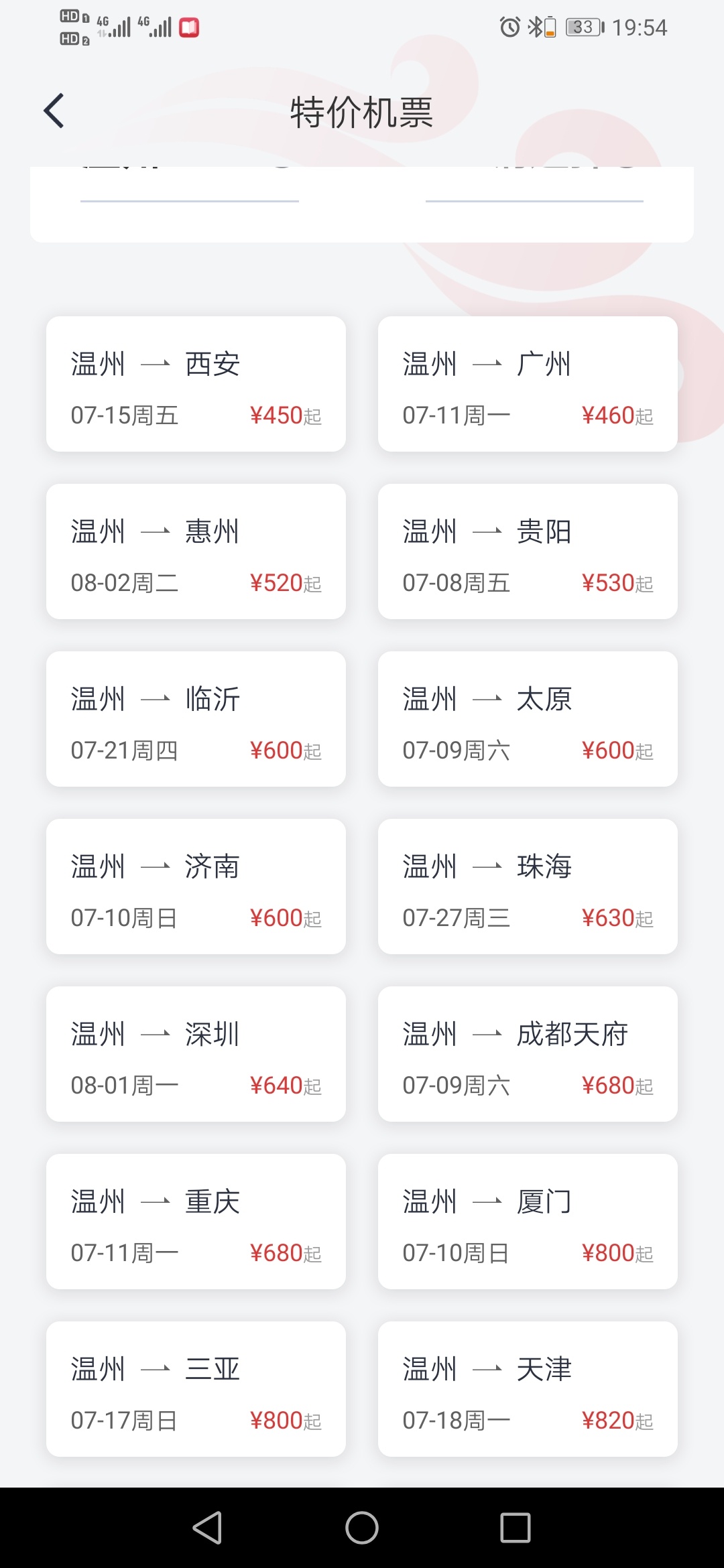This screenshot has width=724, height=1568.
Task: Open the 温州 to 太原 fare card
Action: pyautogui.click(x=528, y=719)
